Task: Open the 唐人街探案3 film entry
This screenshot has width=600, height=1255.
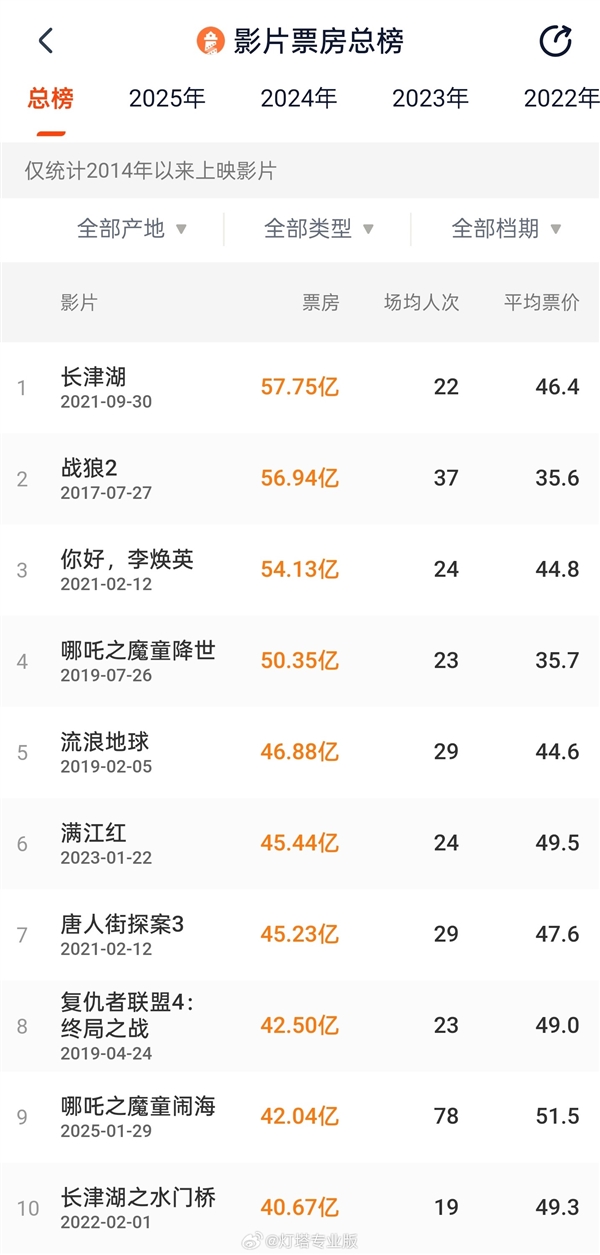Action: 122,933
